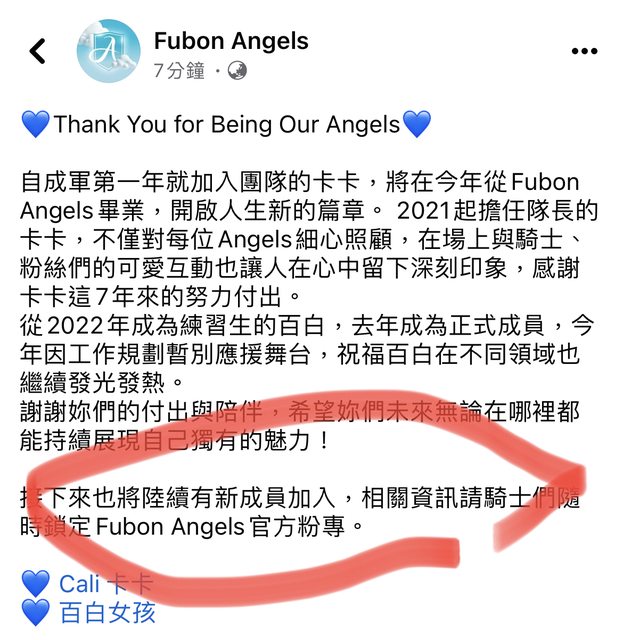This screenshot has width=623, height=640.
Task: Open Fubon Angels profile picture
Action: tap(108, 51)
